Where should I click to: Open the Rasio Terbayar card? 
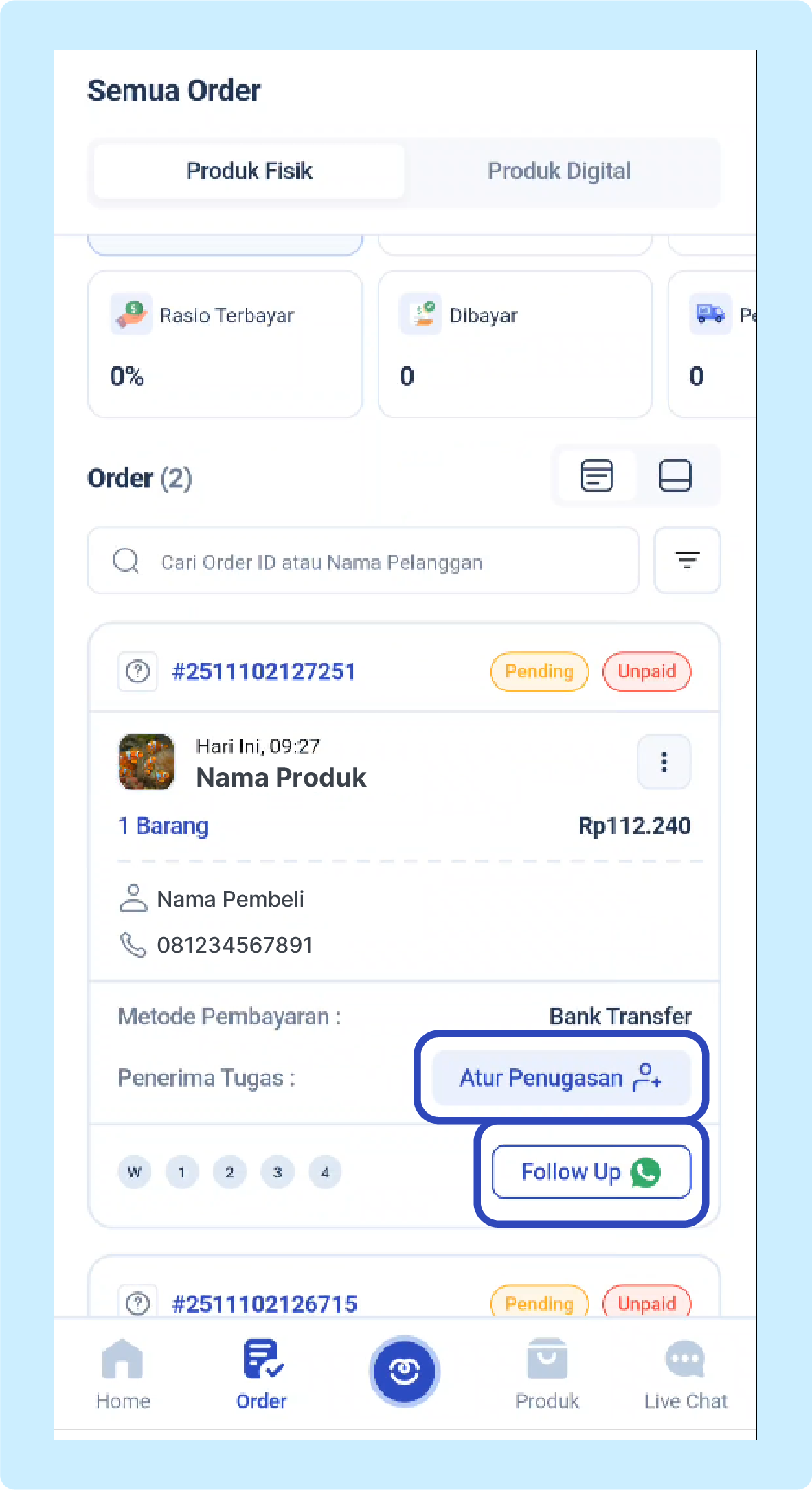[x=225, y=344]
